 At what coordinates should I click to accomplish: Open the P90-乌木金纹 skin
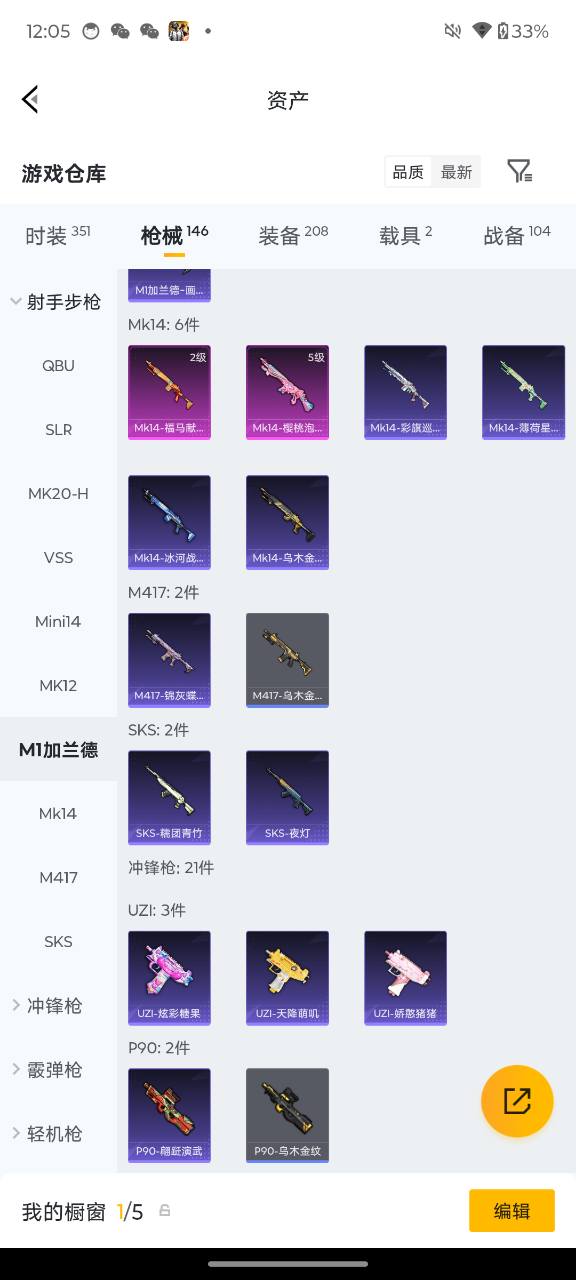click(287, 1116)
